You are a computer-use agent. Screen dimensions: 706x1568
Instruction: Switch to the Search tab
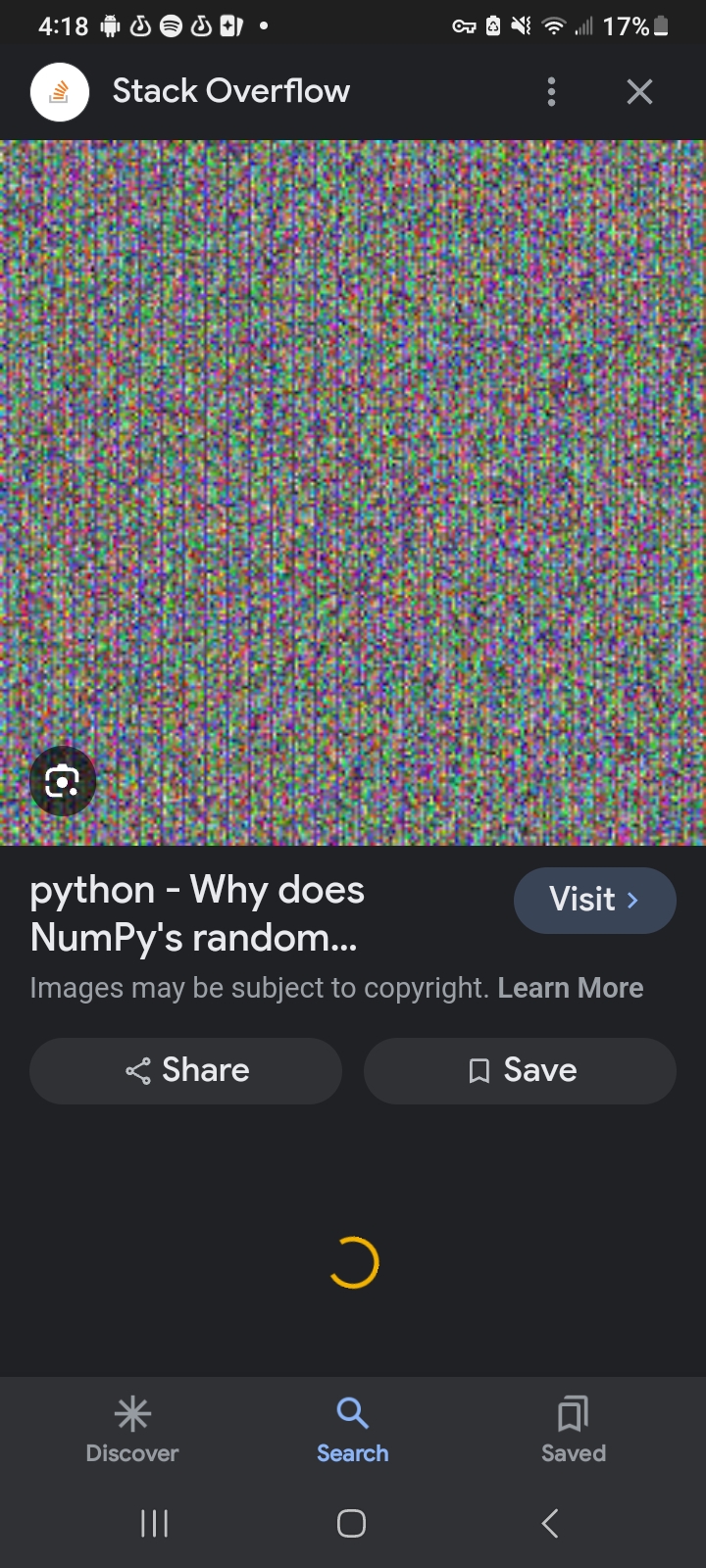point(352,1429)
